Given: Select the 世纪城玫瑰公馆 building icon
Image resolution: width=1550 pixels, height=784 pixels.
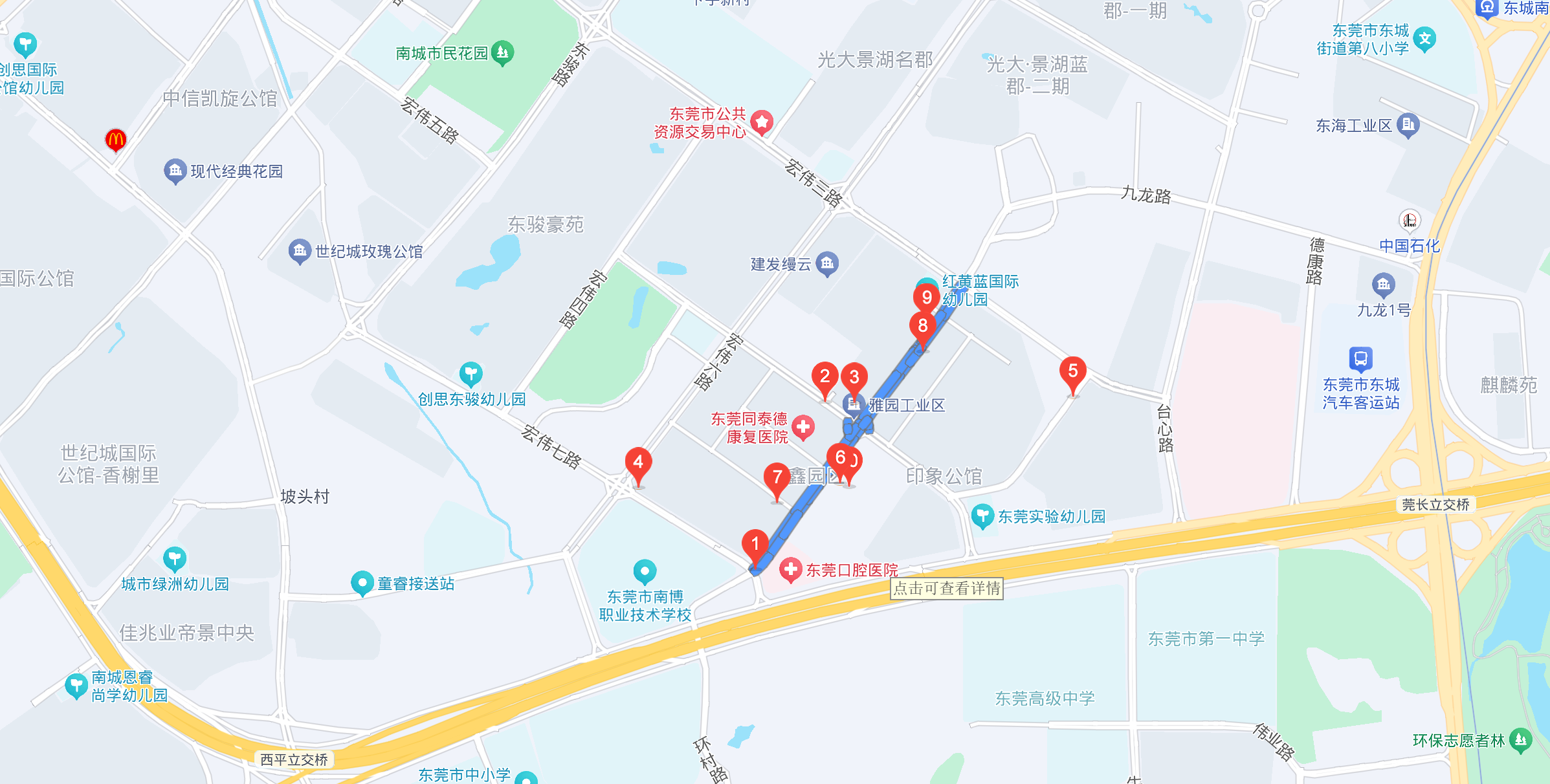Looking at the screenshot, I should coord(300,251).
